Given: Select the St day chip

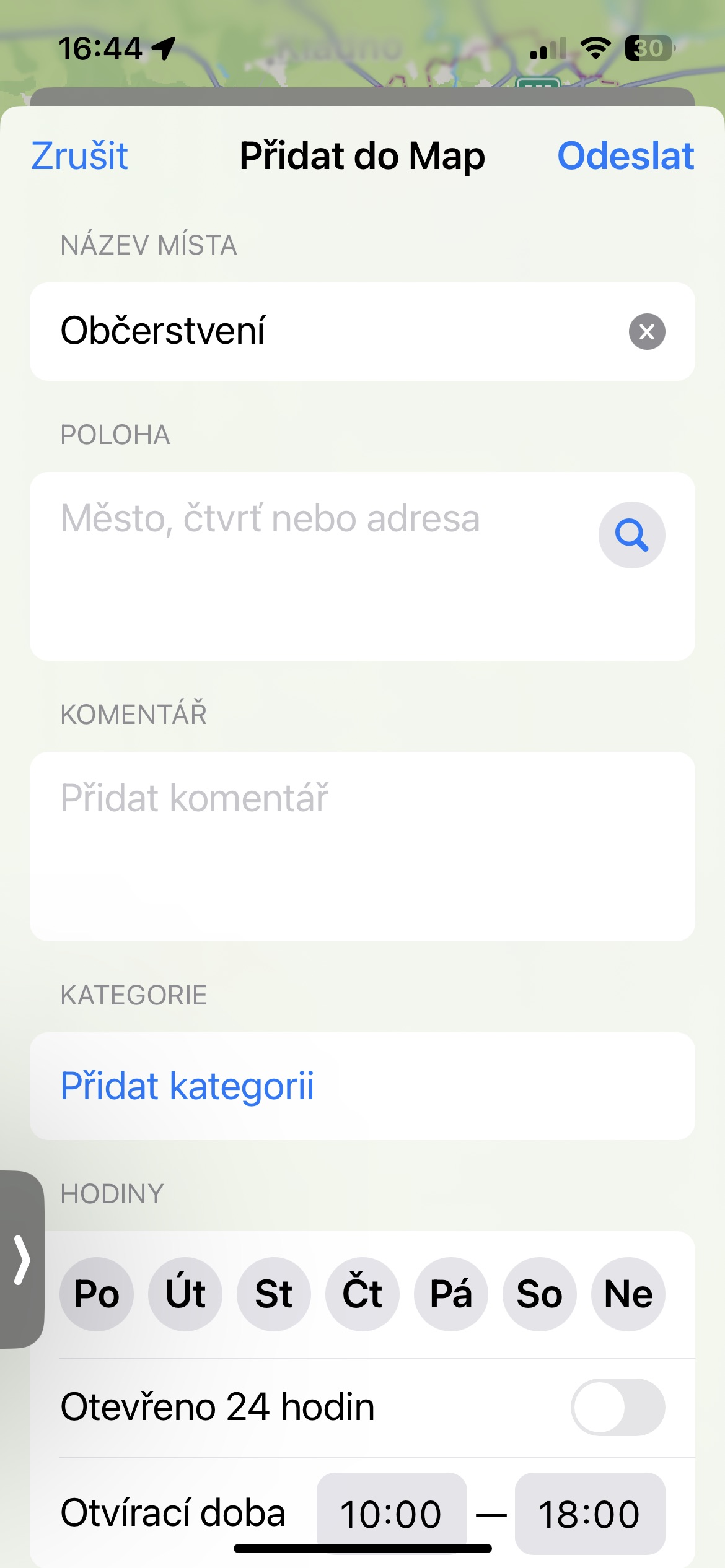Looking at the screenshot, I should tap(274, 1294).
